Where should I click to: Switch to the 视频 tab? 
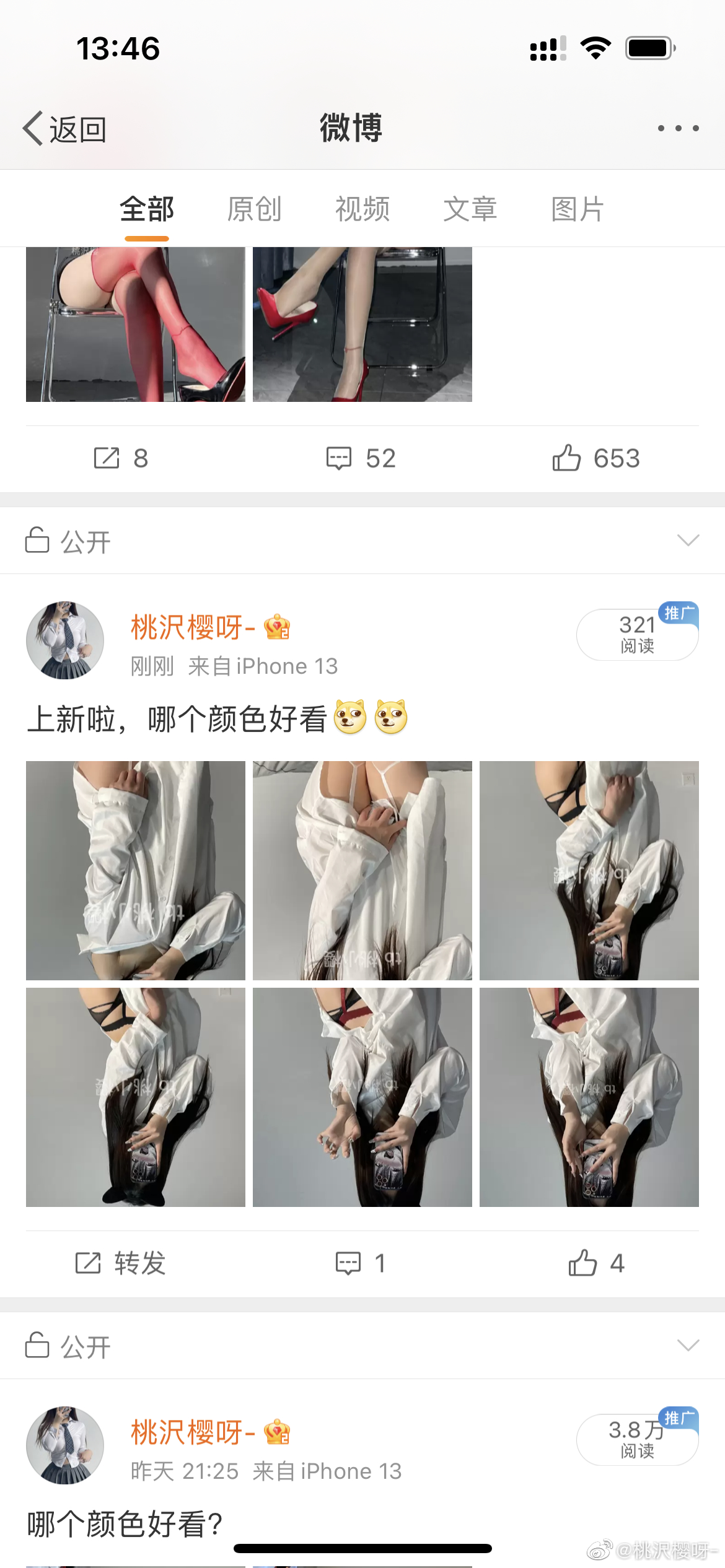[362, 209]
